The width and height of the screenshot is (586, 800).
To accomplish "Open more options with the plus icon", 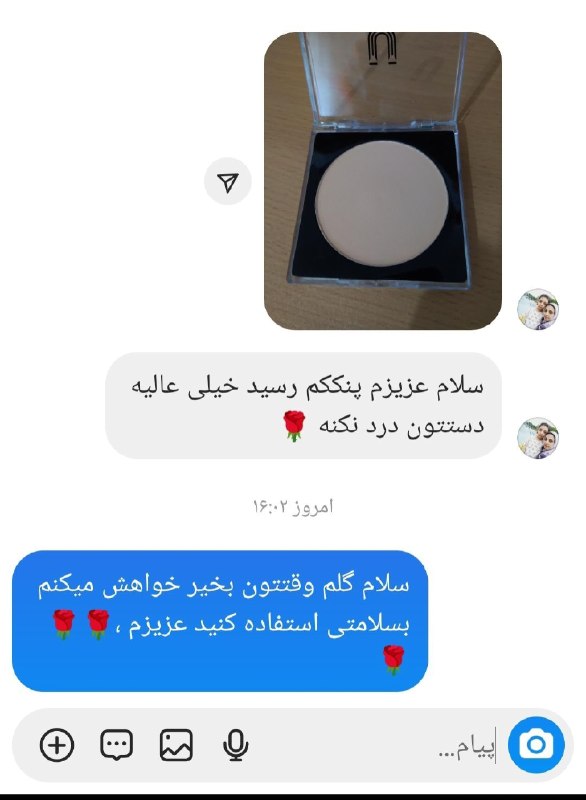I will click(x=57, y=745).
